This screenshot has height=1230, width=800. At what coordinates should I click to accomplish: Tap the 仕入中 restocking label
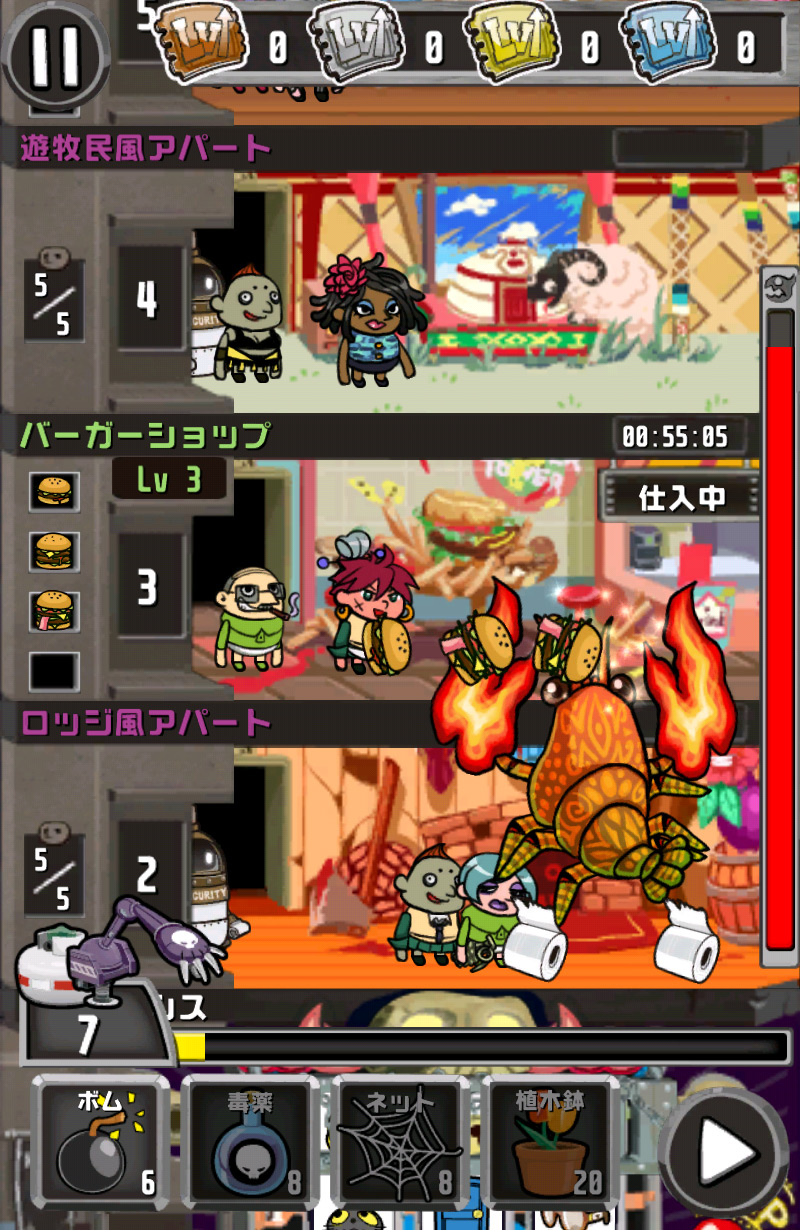[x=681, y=497]
